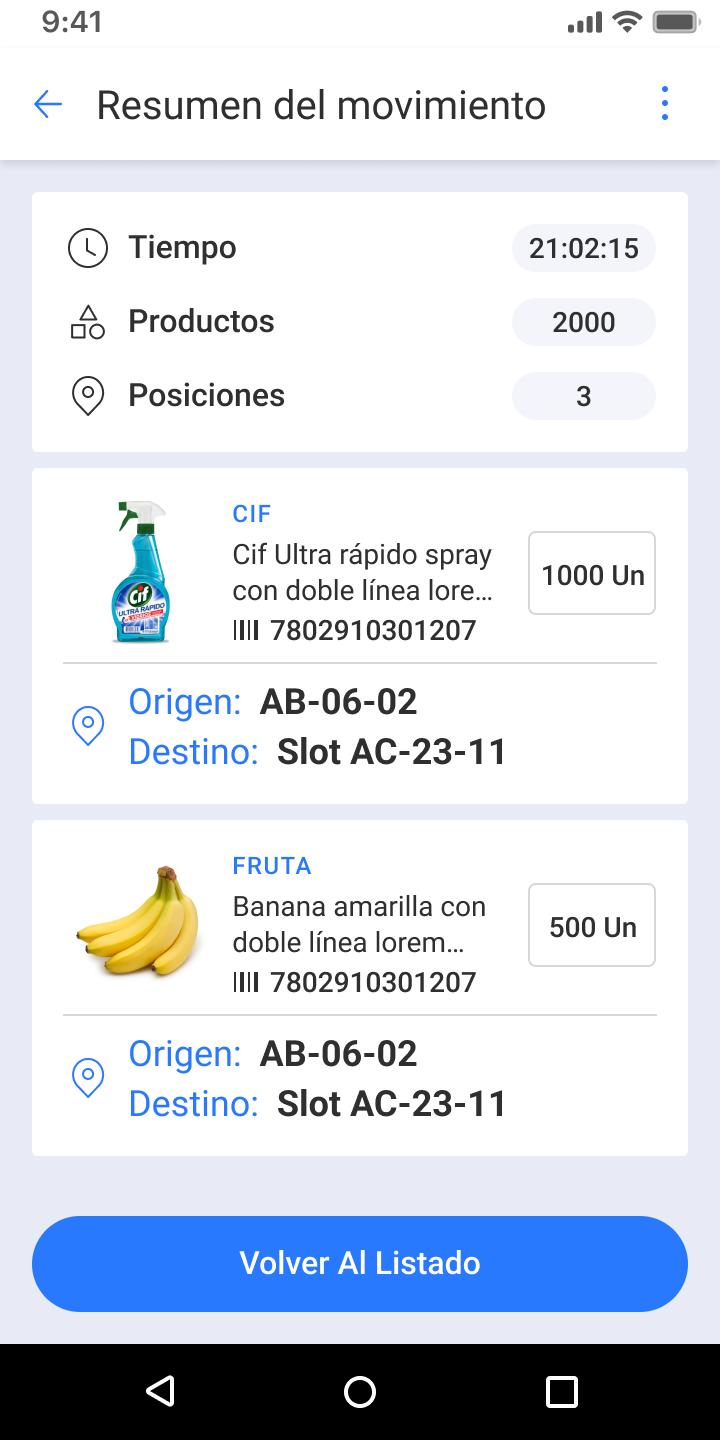Tap the system home button

360,1391
